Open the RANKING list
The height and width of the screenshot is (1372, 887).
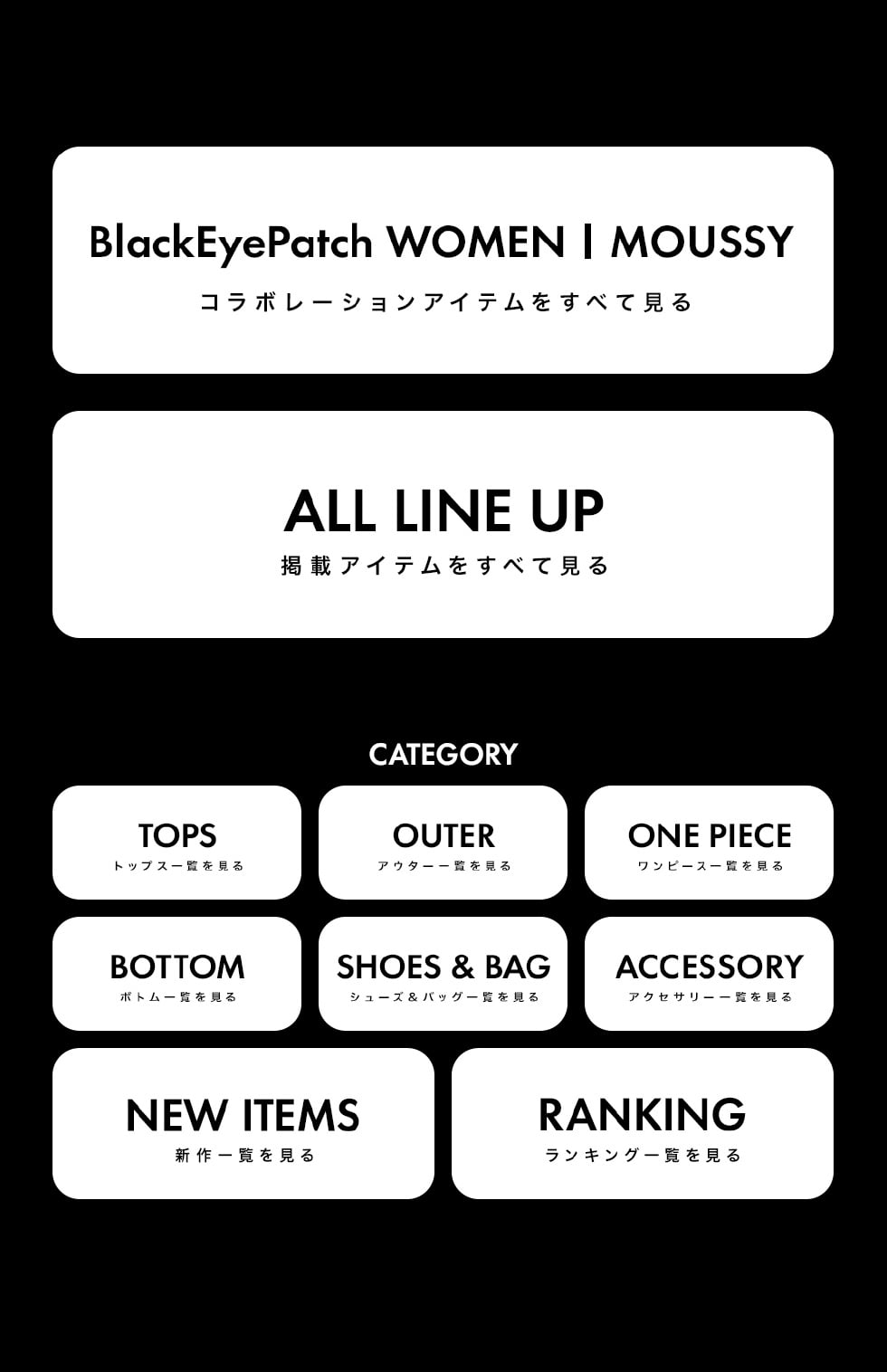642,1124
